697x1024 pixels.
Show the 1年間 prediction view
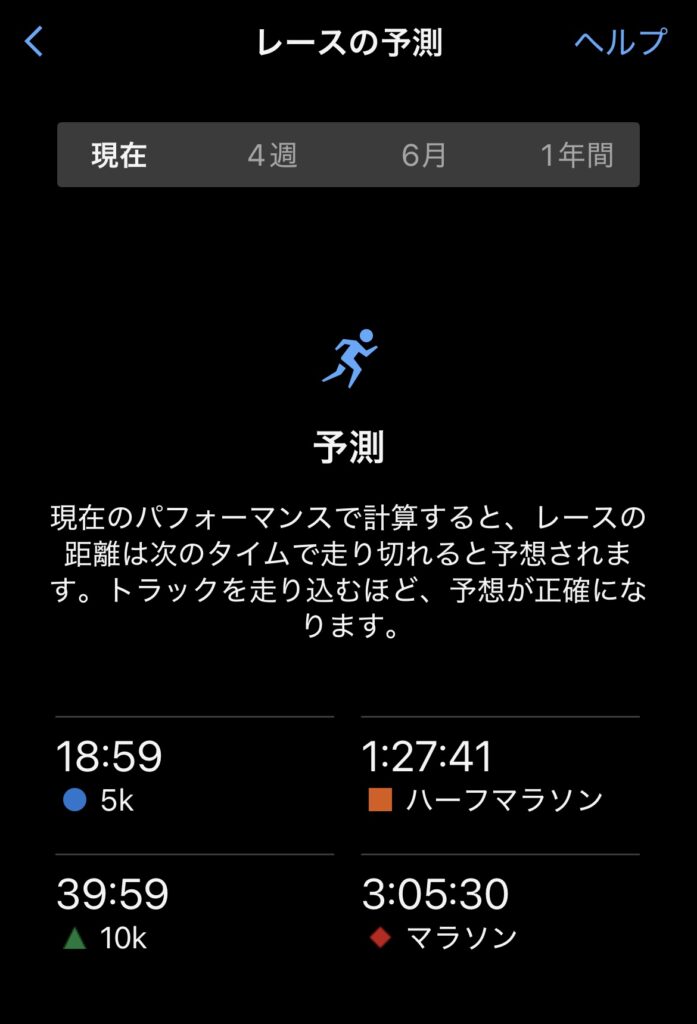[x=577, y=156]
